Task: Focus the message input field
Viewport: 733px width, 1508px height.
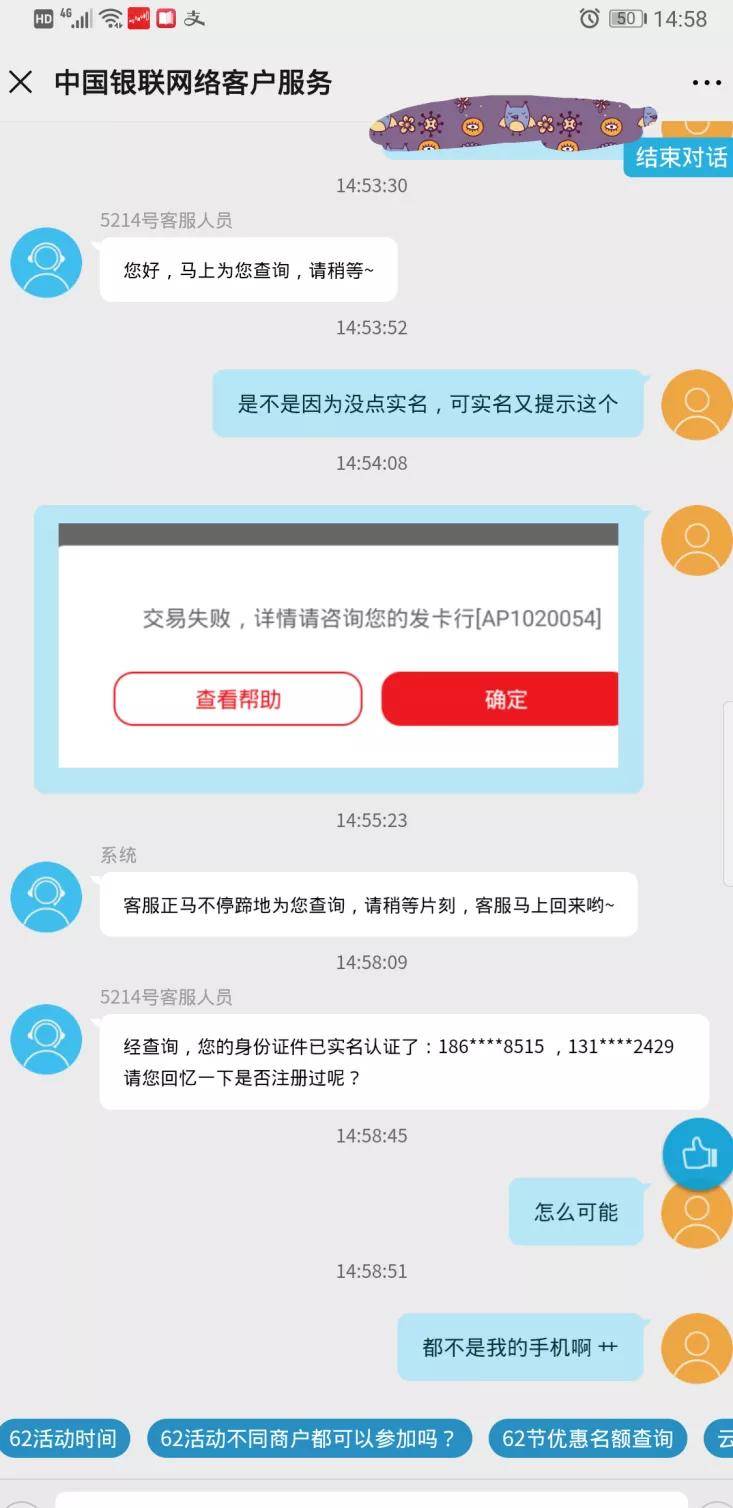Action: click(370, 1498)
